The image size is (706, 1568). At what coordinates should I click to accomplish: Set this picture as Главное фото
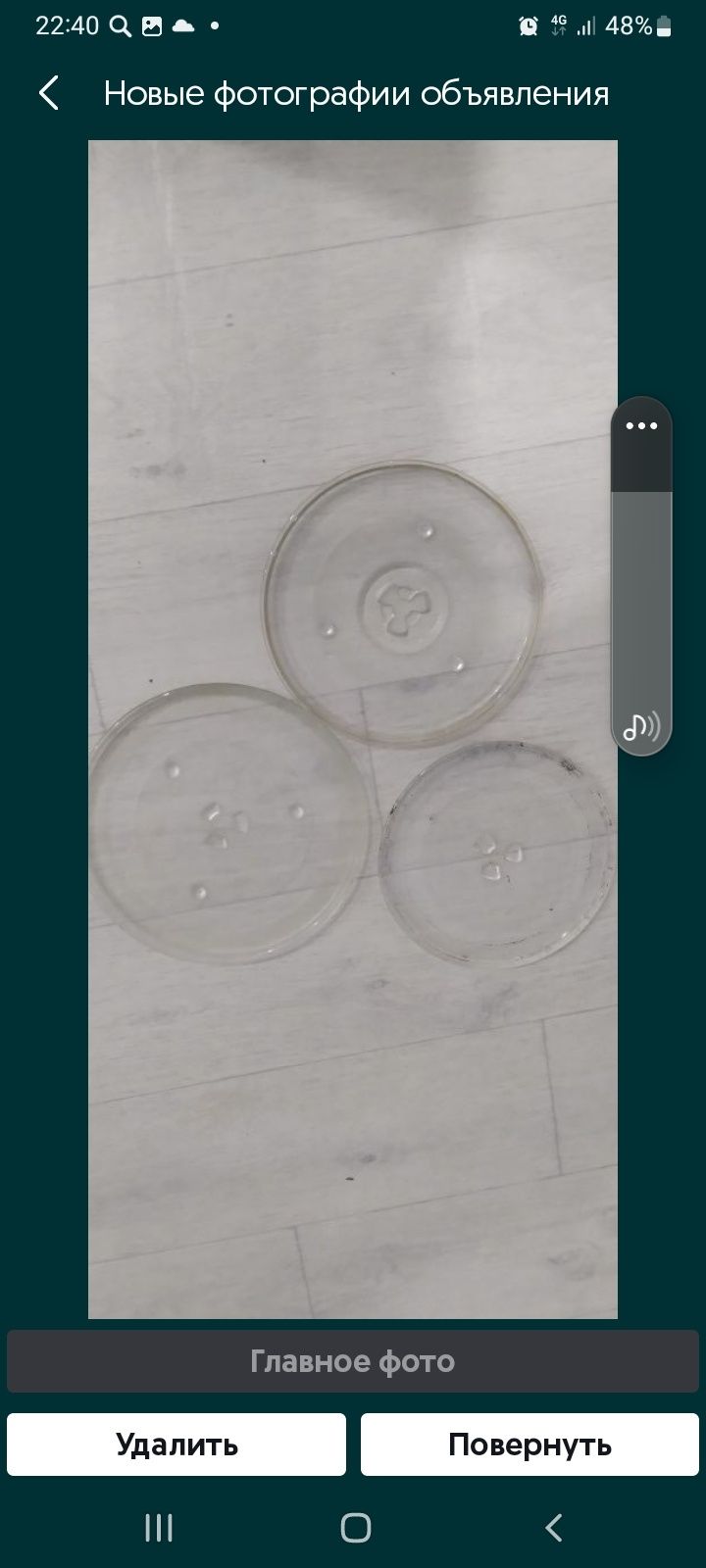point(353,1361)
